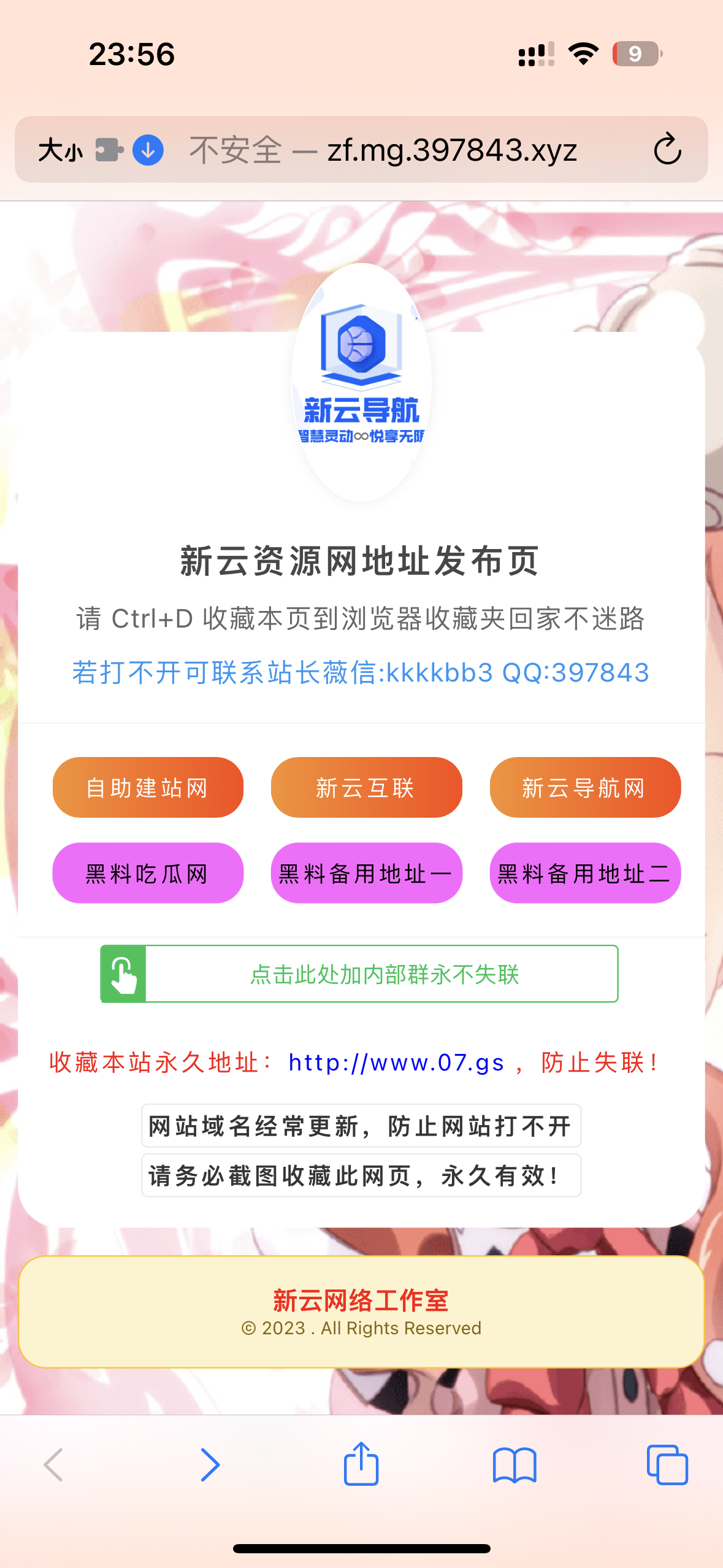Image resolution: width=723 pixels, height=1568 pixels.
Task: Open the 自助建站网 button
Action: click(x=148, y=788)
